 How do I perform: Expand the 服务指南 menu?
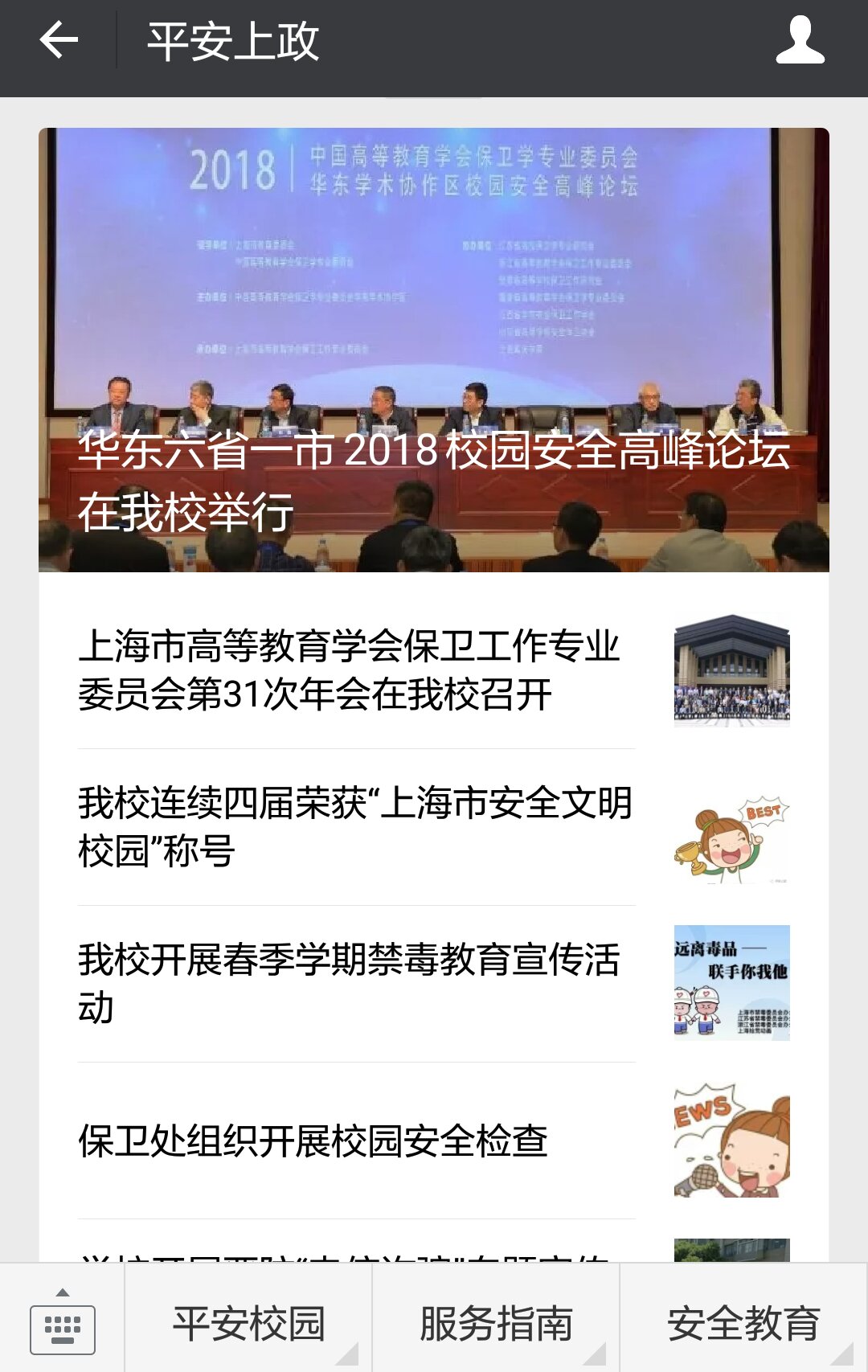click(x=496, y=1324)
